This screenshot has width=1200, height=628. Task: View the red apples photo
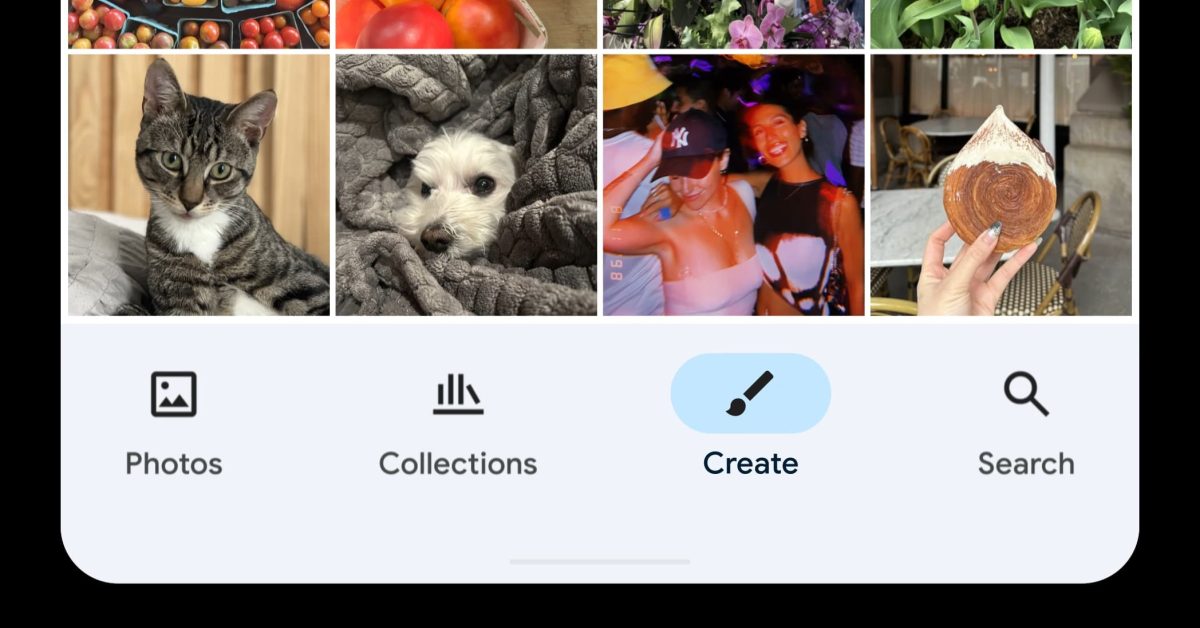pos(466,24)
